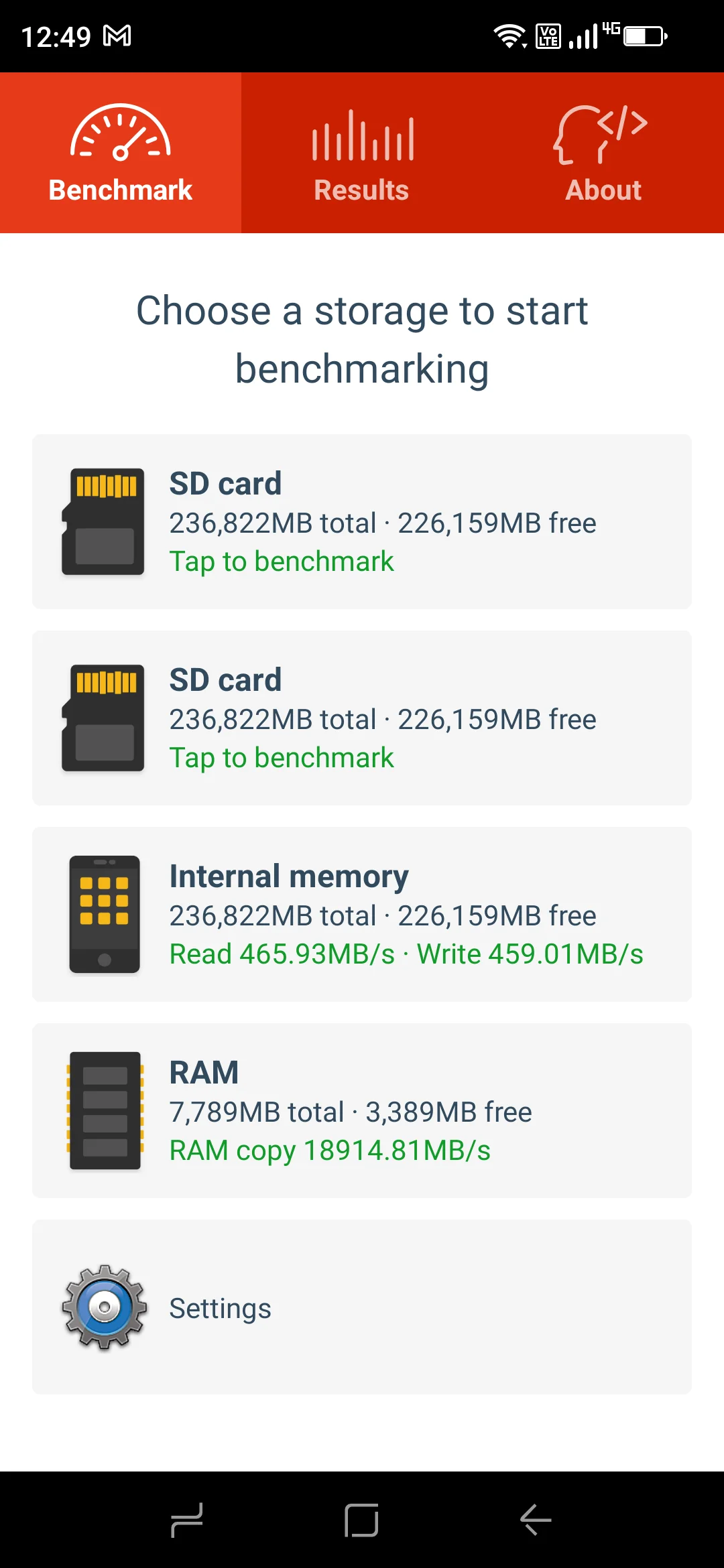724x1568 pixels.
Task: Benchmark the first SD card
Action: [x=362, y=521]
